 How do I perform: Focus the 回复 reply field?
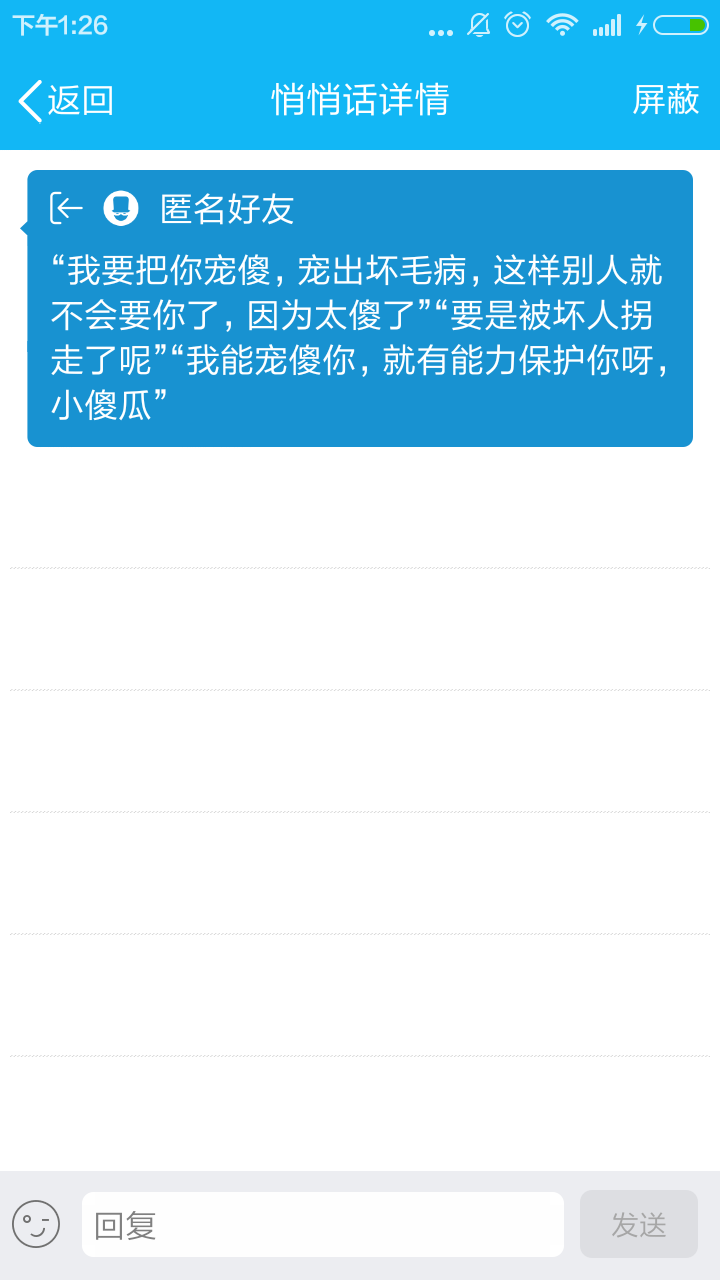322,1224
